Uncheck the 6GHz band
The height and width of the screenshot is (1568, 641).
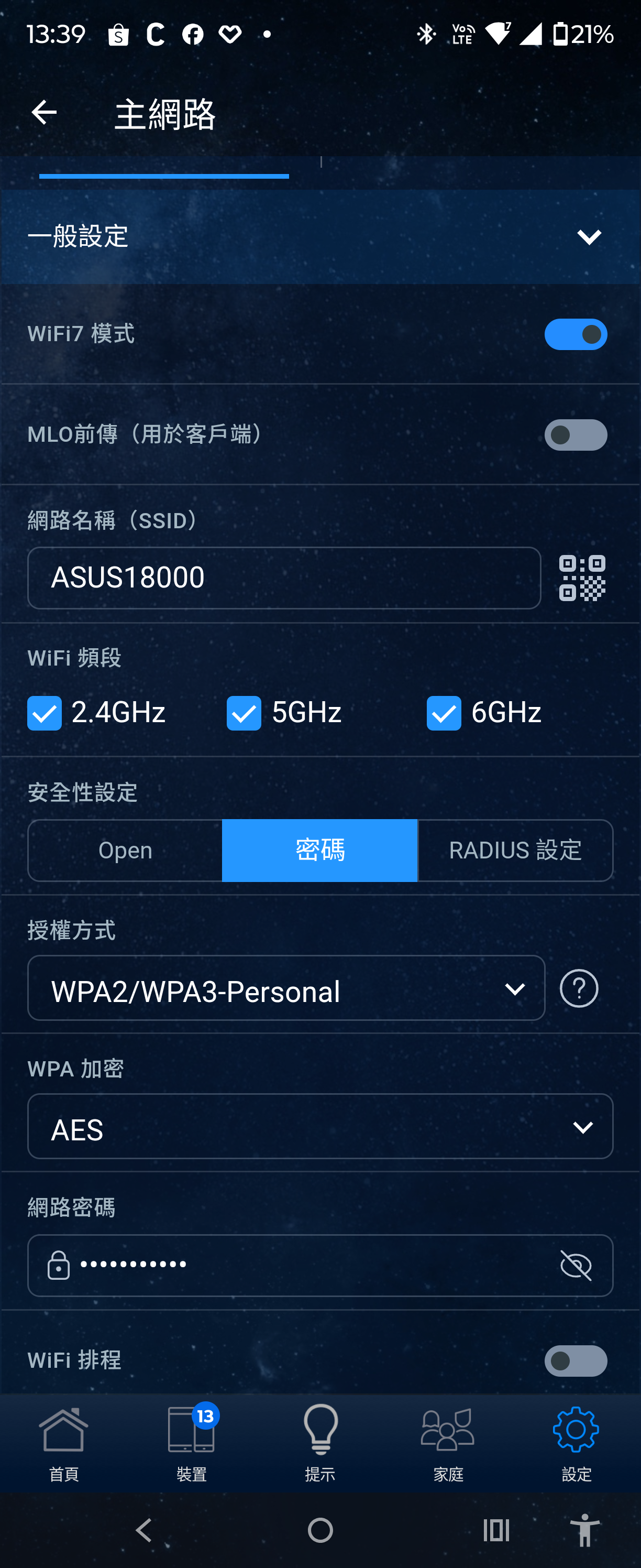pos(444,713)
